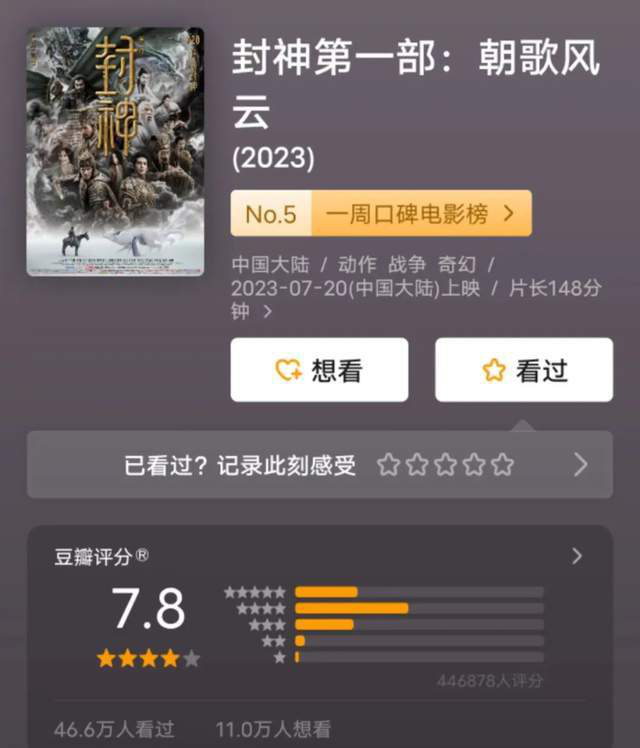Open the No.5 一周口碑电影榜 ranking
Image resolution: width=640 pixels, height=748 pixels.
coord(381,213)
